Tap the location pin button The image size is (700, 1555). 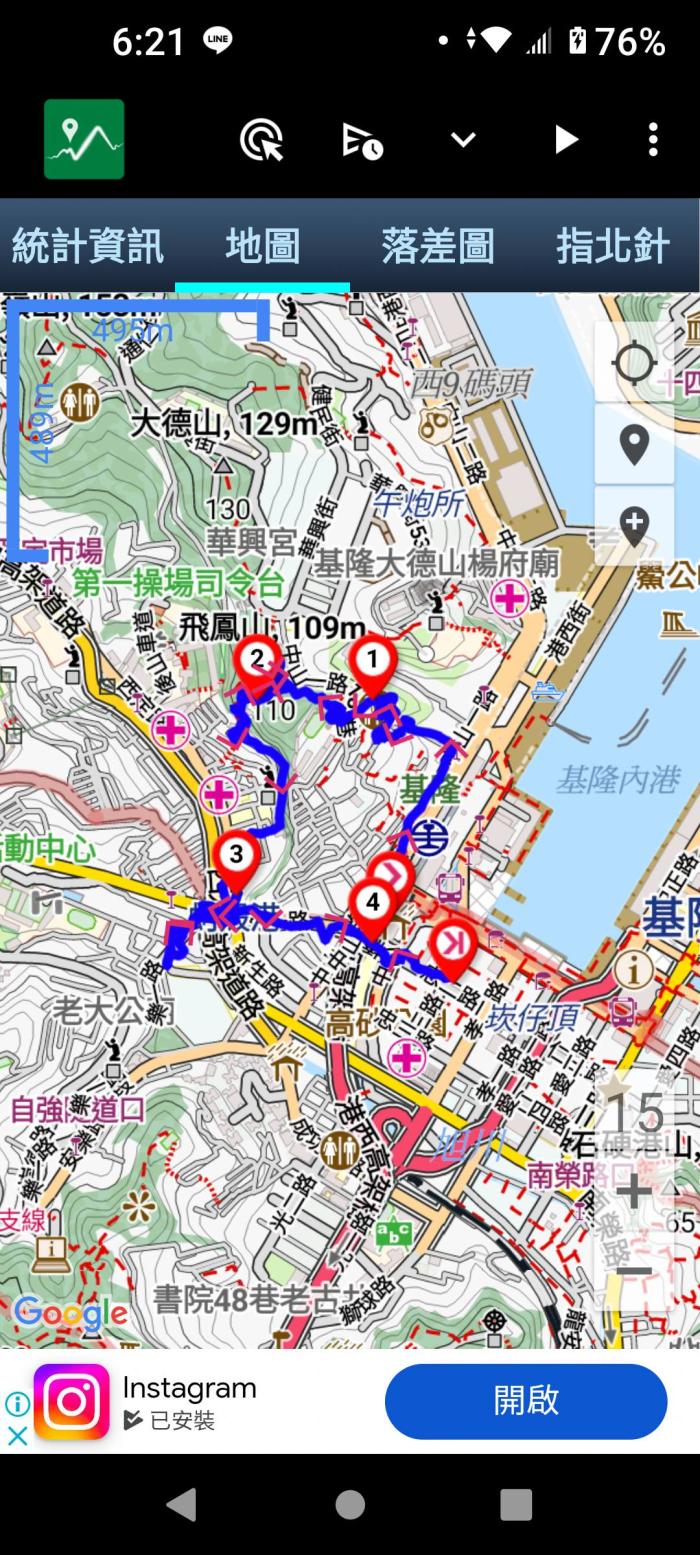point(634,444)
